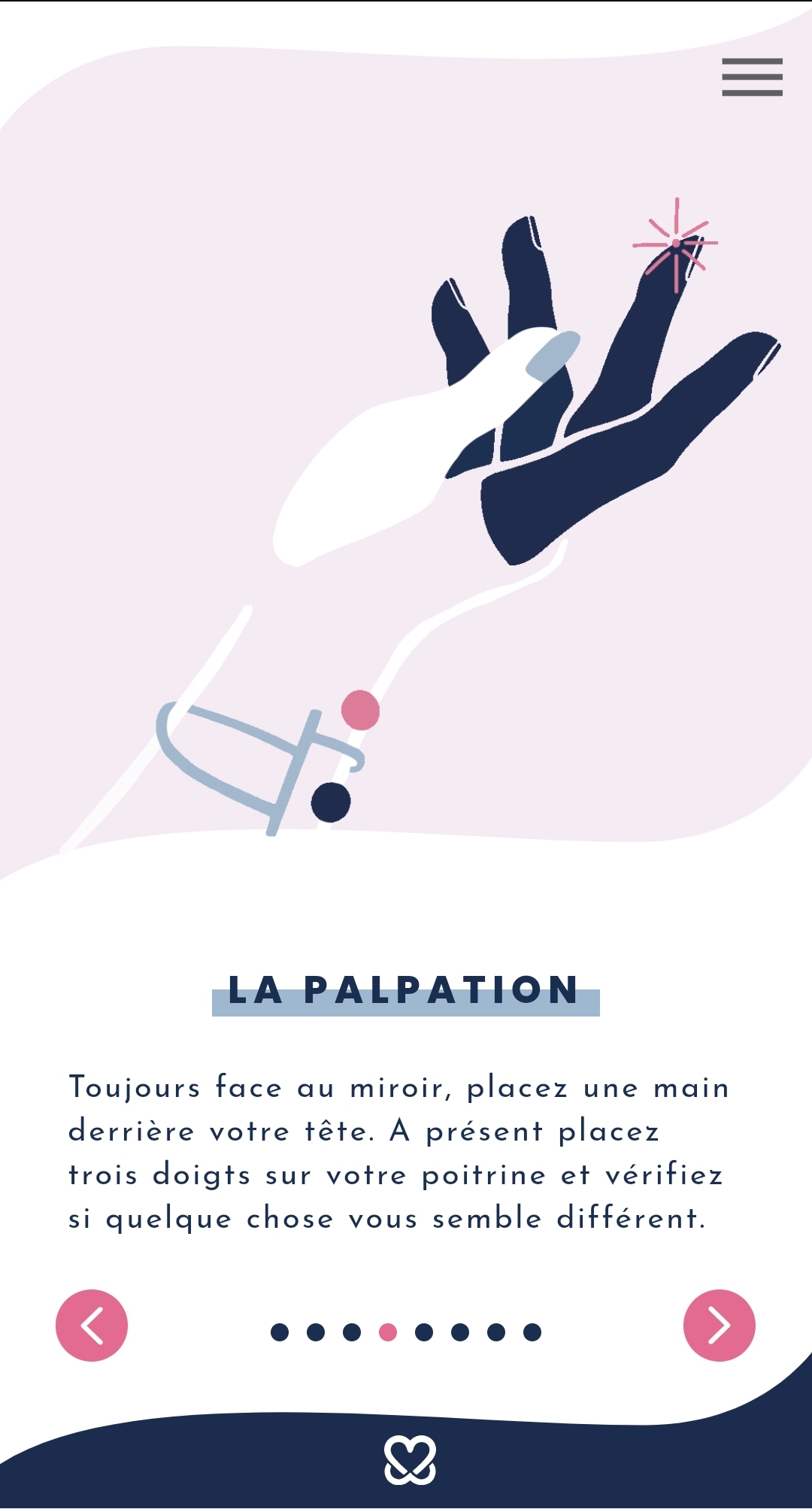Advance to the next step
The height and width of the screenshot is (1509, 812).
click(x=719, y=1325)
